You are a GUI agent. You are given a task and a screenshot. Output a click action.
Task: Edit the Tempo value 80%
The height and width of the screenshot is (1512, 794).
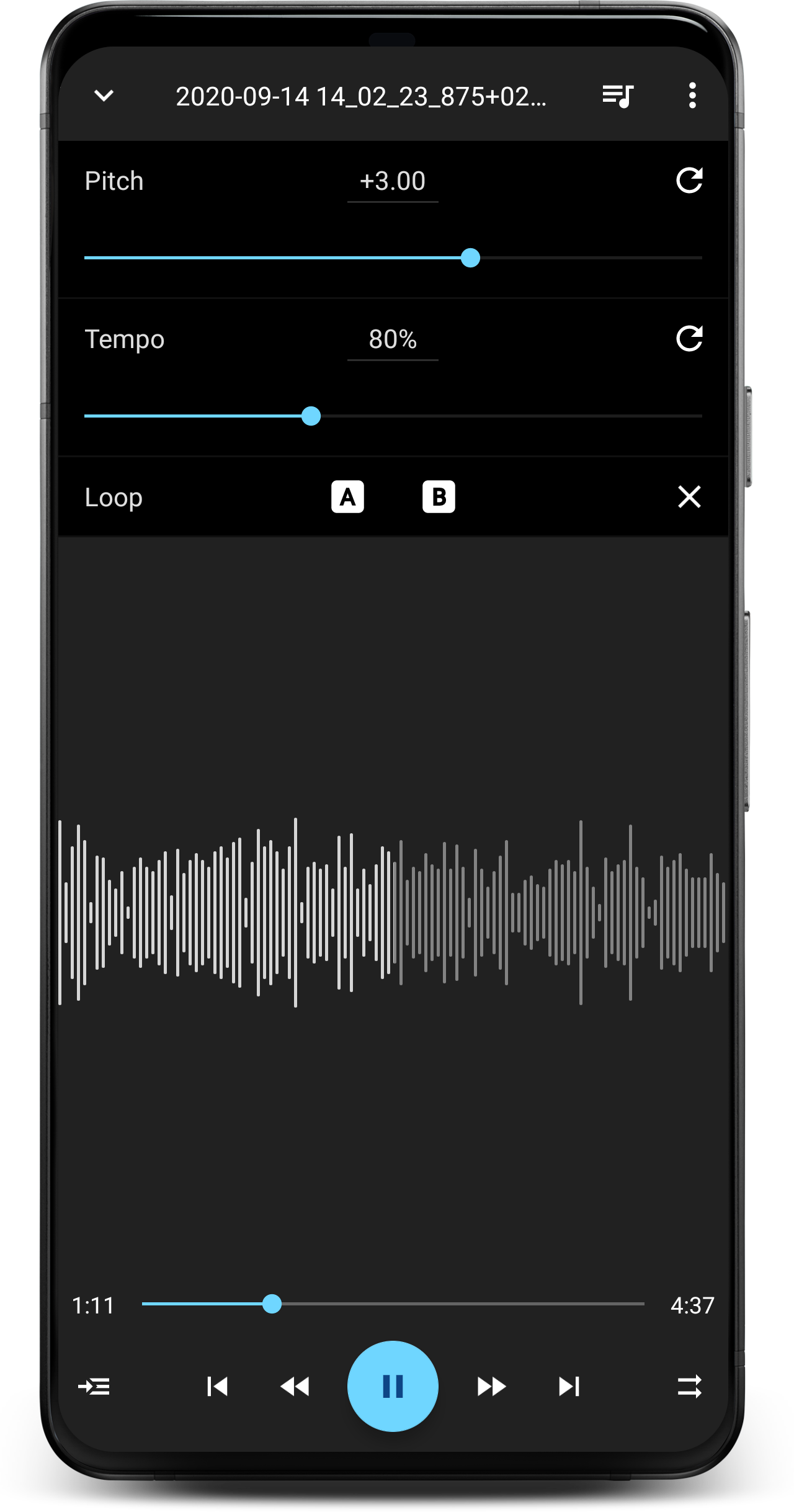(x=393, y=340)
